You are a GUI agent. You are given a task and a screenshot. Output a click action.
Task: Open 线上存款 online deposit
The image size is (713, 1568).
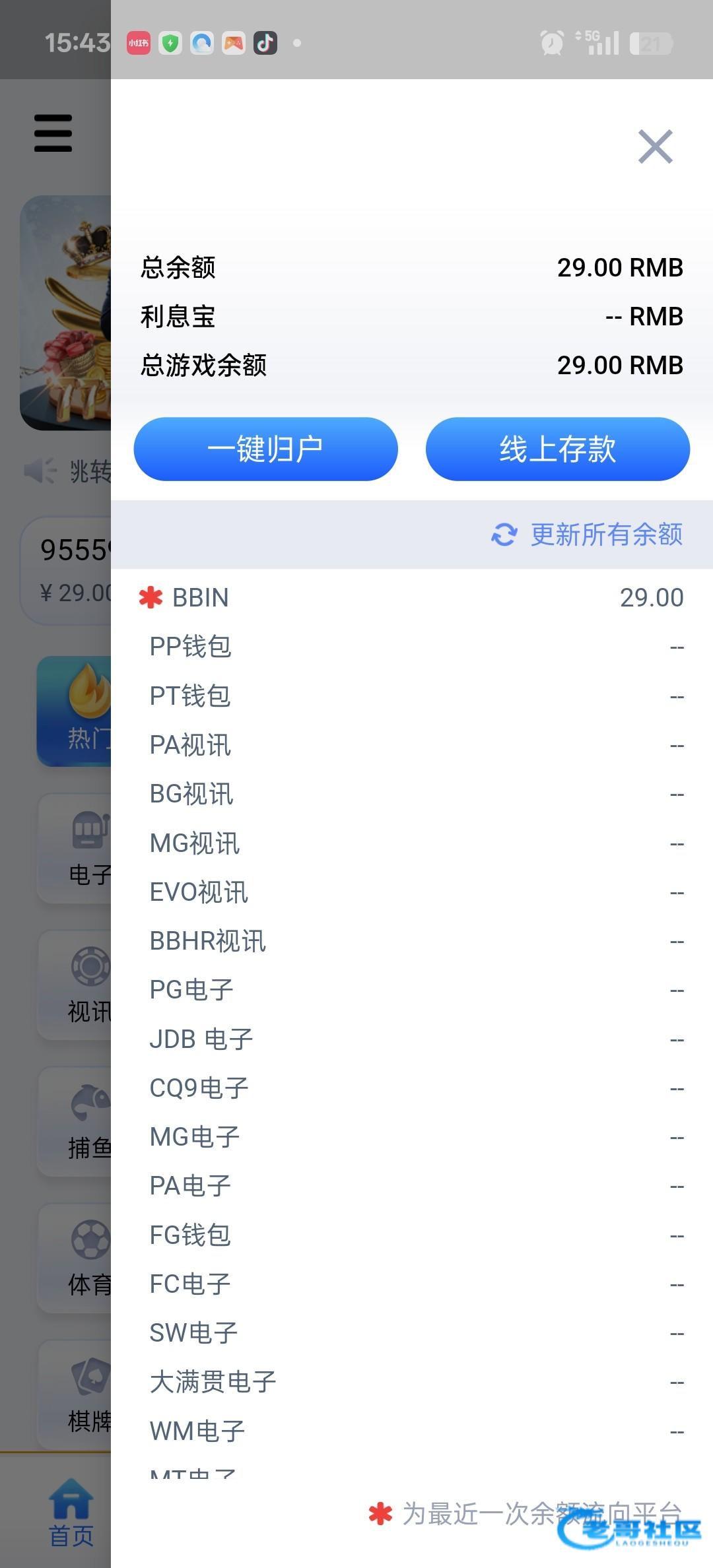tap(558, 449)
